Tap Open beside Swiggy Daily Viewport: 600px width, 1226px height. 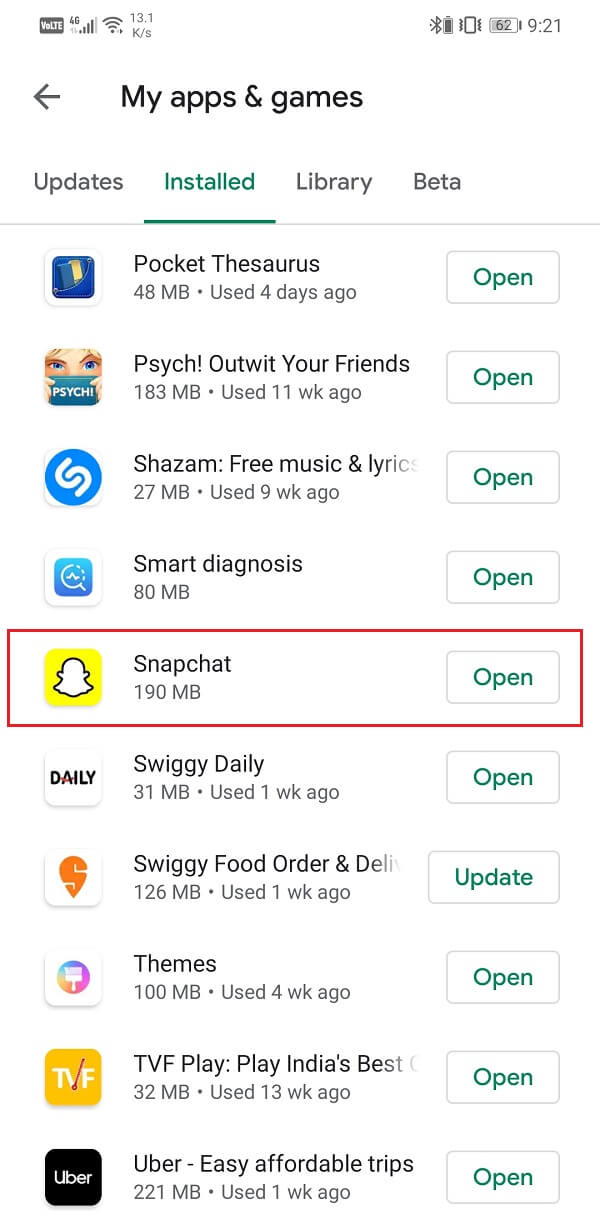pos(502,777)
